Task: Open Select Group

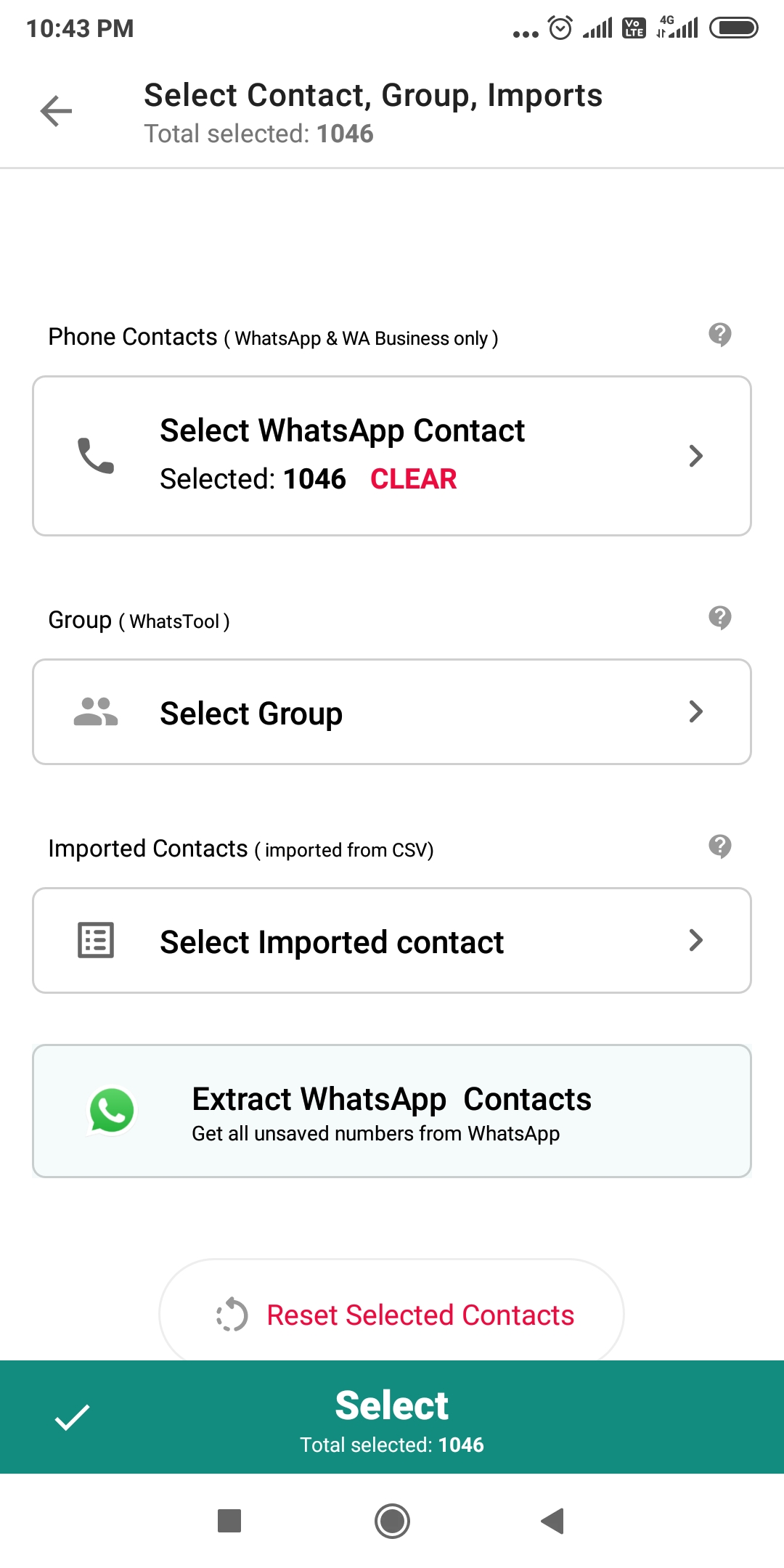Action: 392,711
